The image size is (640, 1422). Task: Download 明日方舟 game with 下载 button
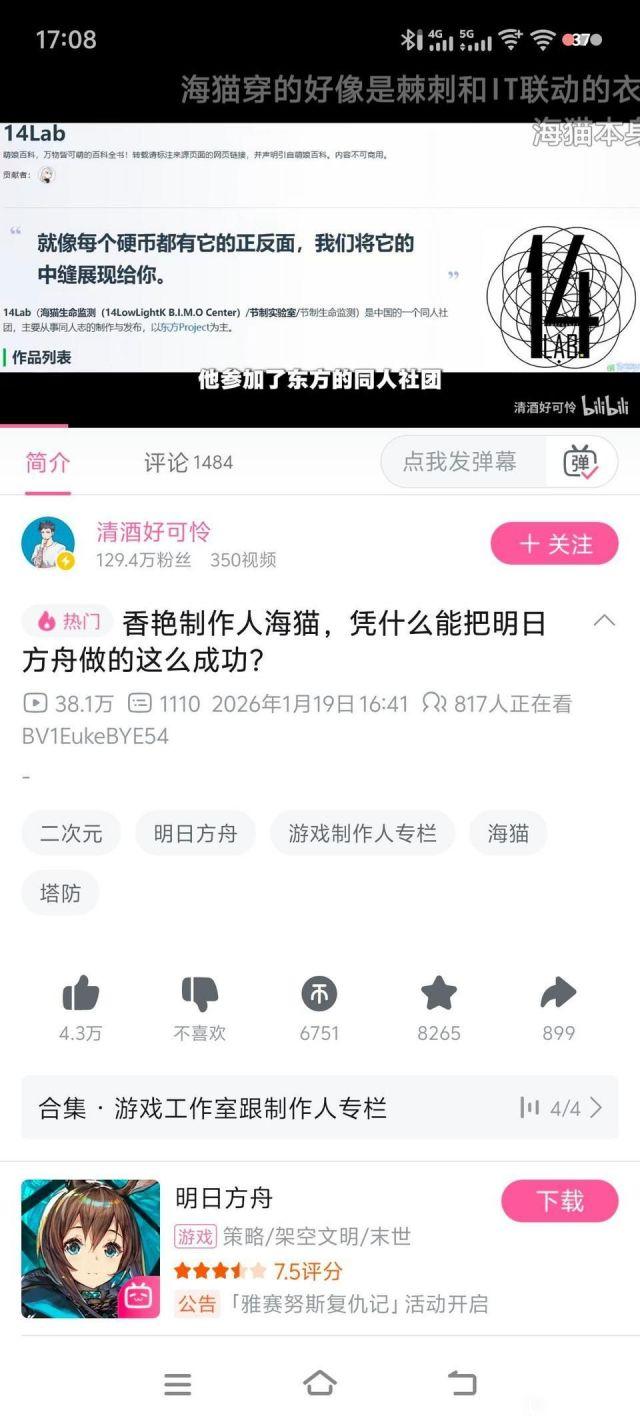click(x=559, y=1200)
